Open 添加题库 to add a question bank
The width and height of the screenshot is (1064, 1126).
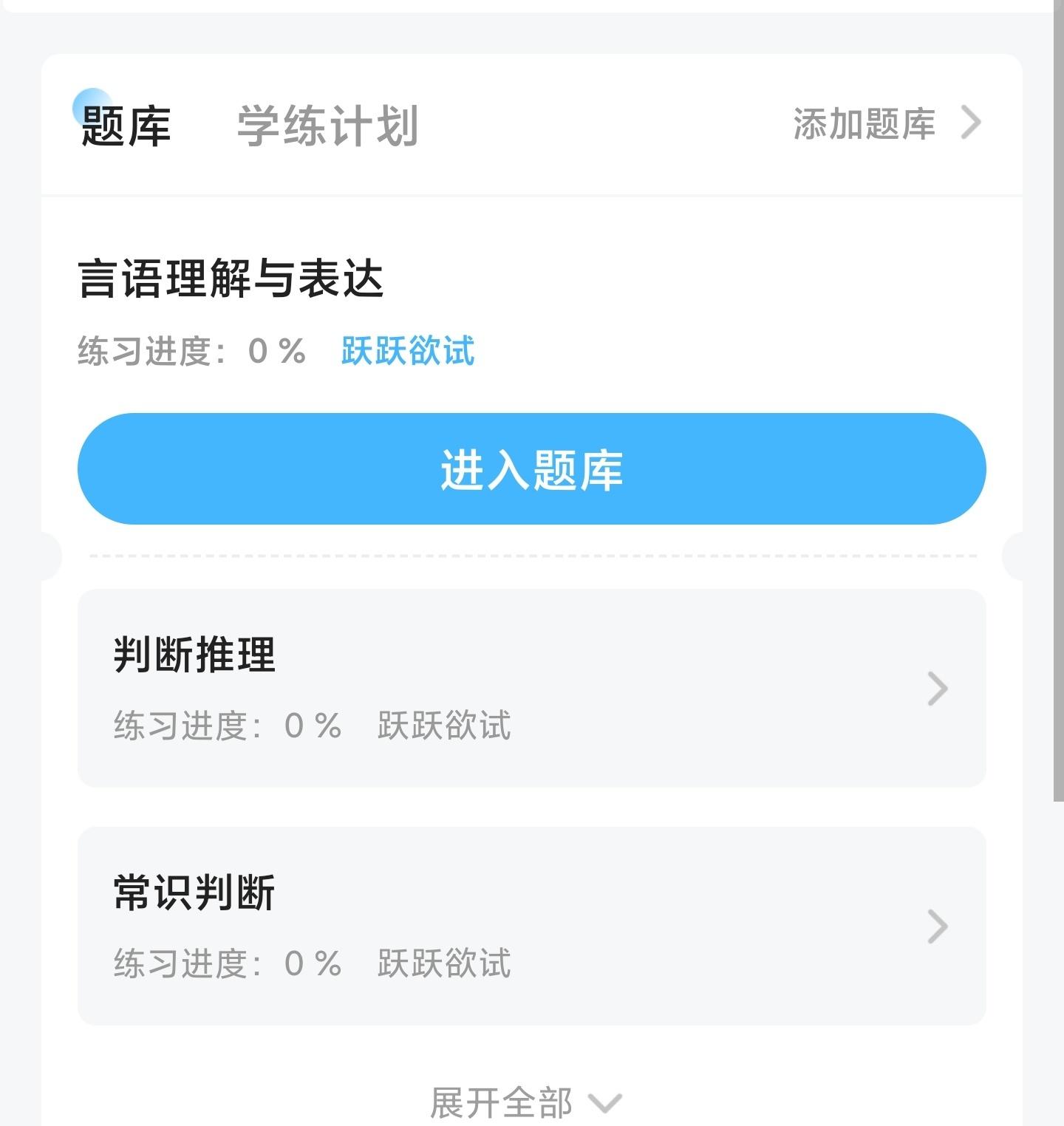pos(885,123)
